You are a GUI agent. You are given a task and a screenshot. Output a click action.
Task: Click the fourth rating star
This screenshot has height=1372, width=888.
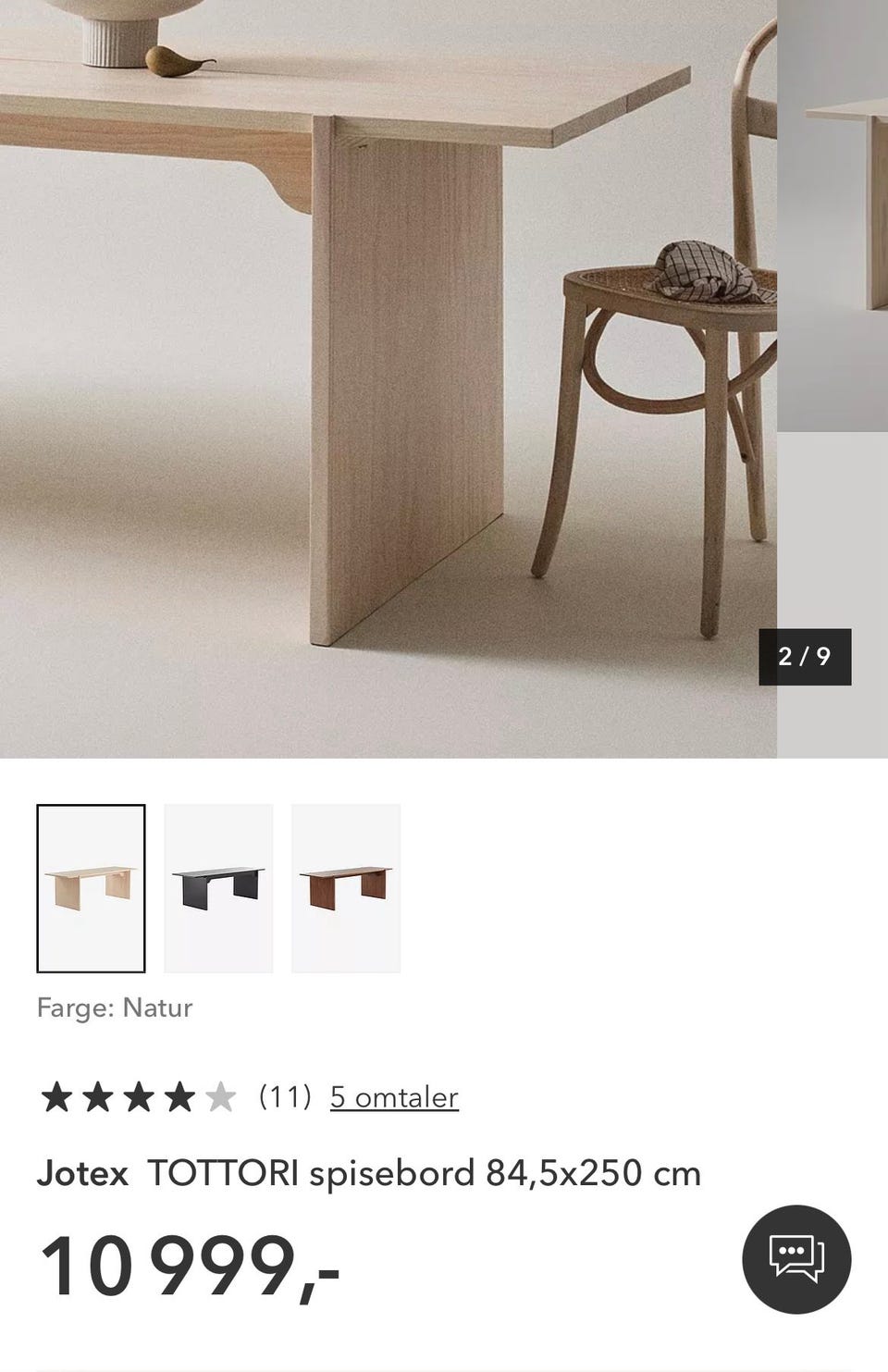point(179,1096)
